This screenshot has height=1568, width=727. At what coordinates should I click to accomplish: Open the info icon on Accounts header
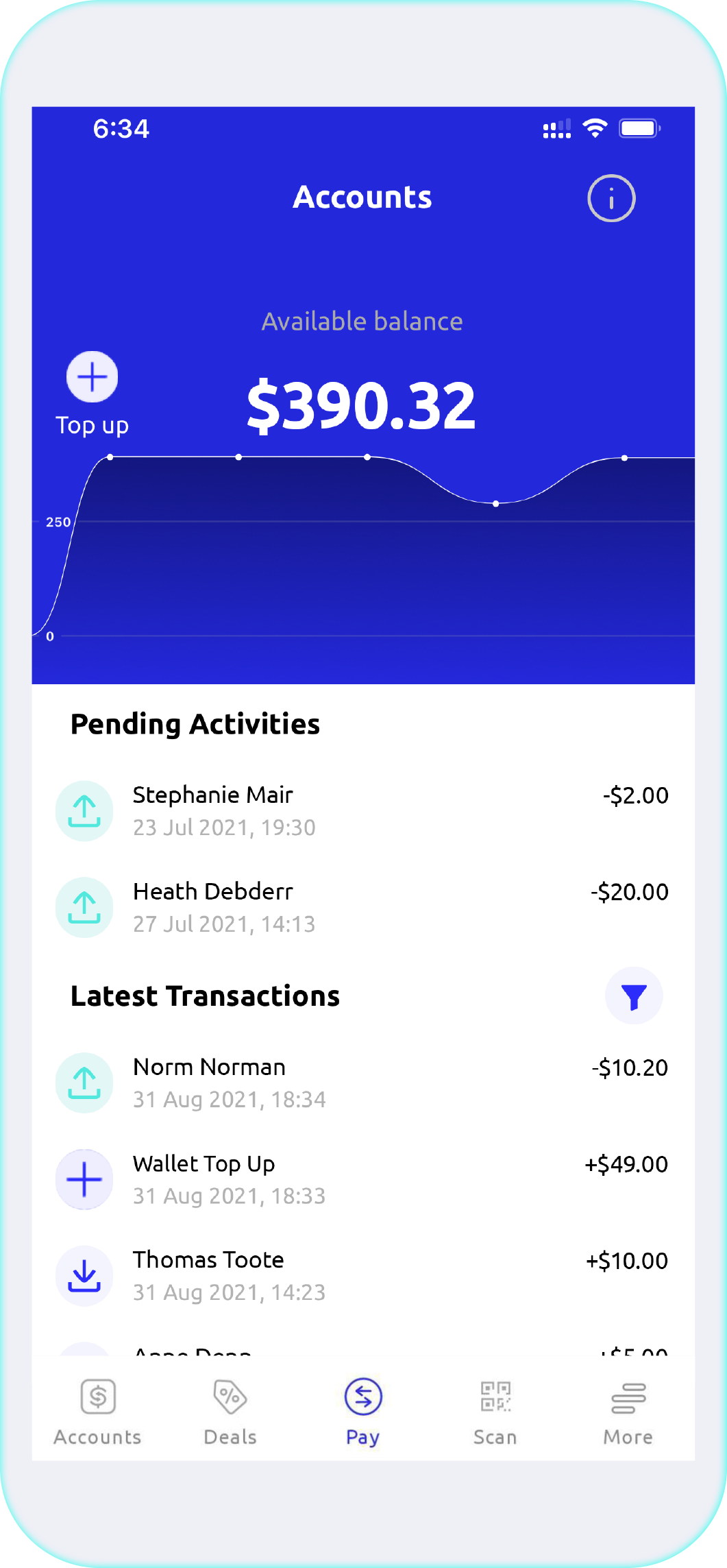(x=611, y=198)
